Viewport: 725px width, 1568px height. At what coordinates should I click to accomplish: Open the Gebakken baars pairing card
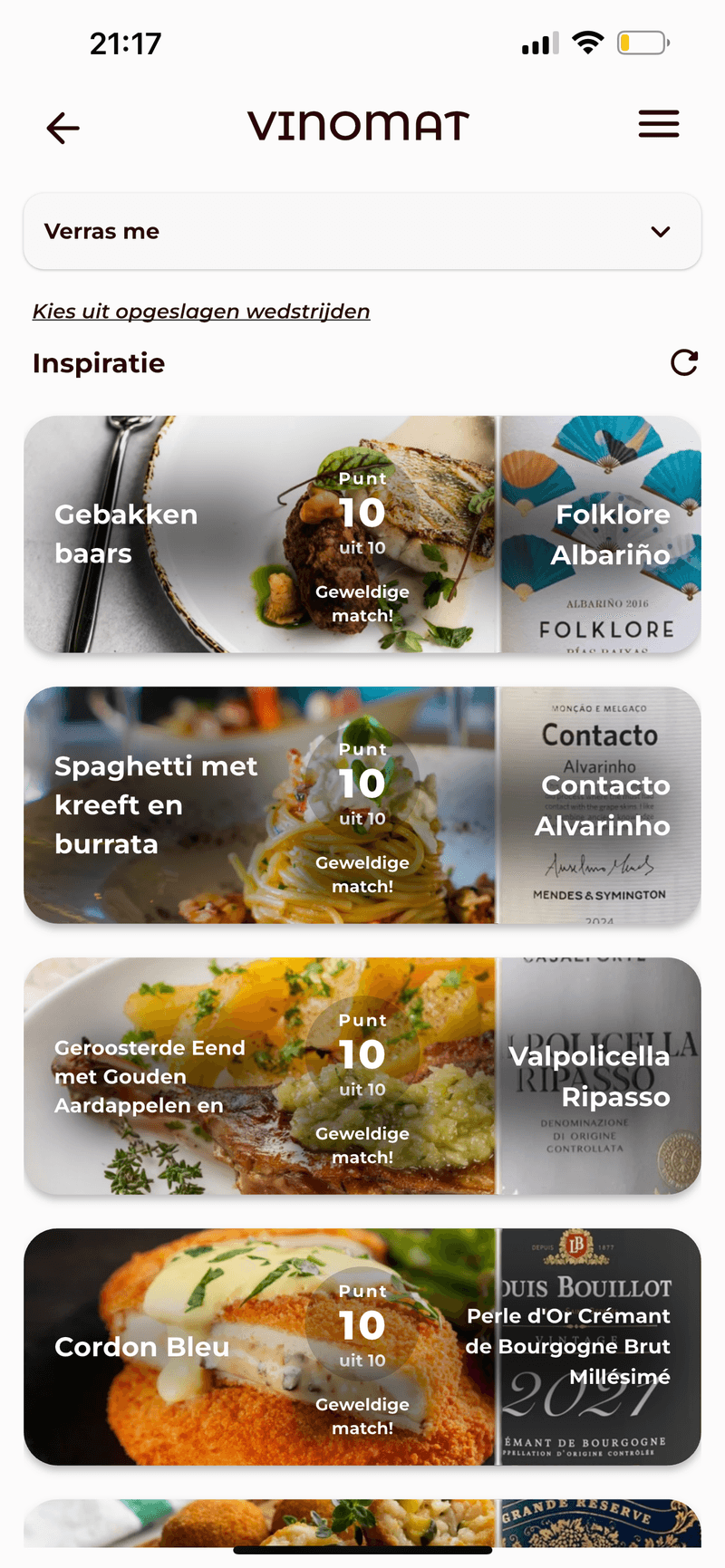[x=362, y=534]
